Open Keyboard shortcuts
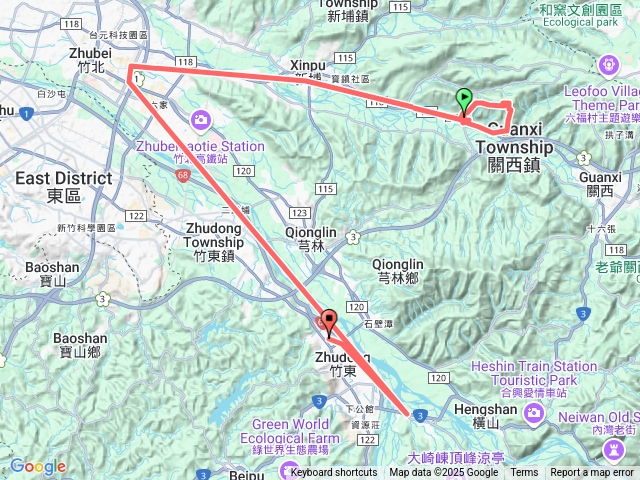The image size is (640, 480). tap(334, 472)
